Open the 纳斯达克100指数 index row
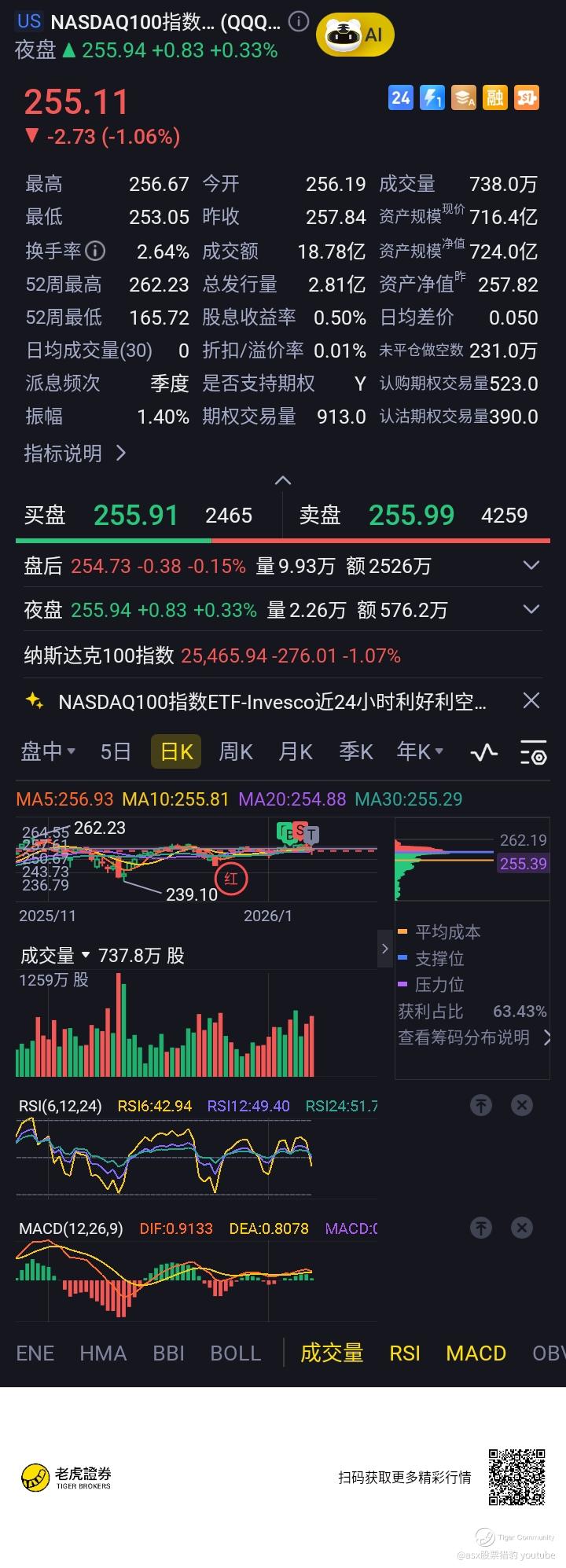Image resolution: width=566 pixels, height=1568 pixels. [x=212, y=655]
